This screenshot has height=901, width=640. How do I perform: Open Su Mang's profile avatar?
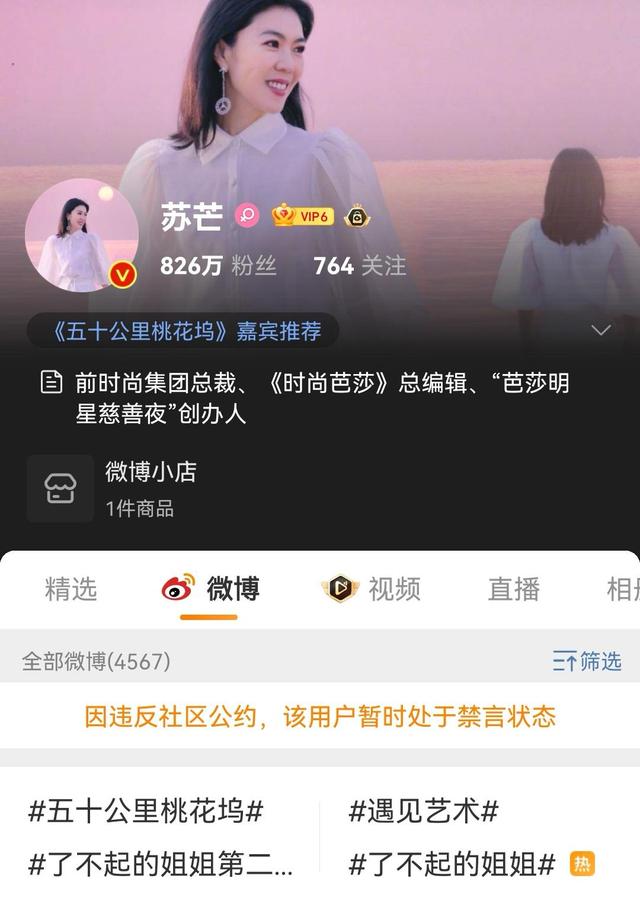[x=82, y=235]
